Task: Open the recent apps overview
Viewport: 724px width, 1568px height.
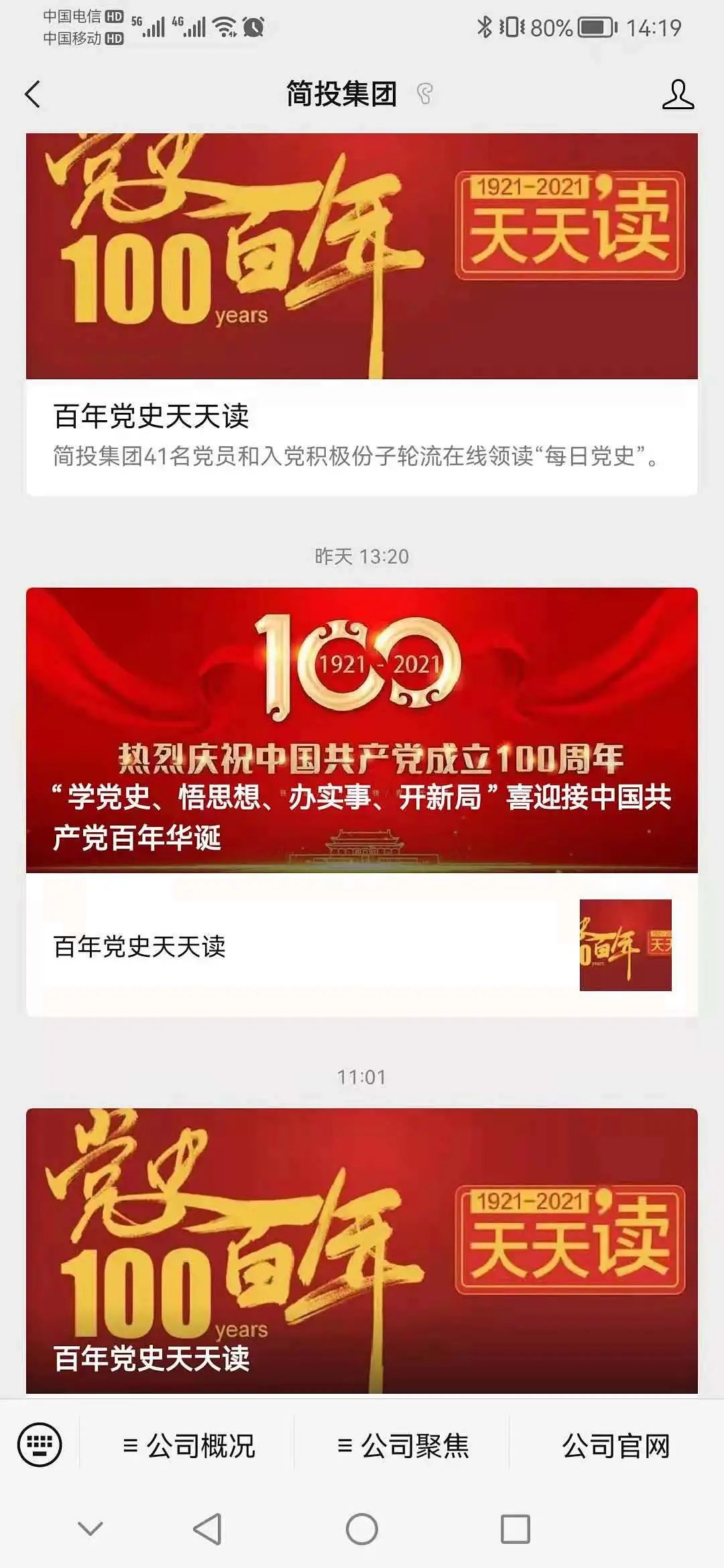Action: point(515,1530)
